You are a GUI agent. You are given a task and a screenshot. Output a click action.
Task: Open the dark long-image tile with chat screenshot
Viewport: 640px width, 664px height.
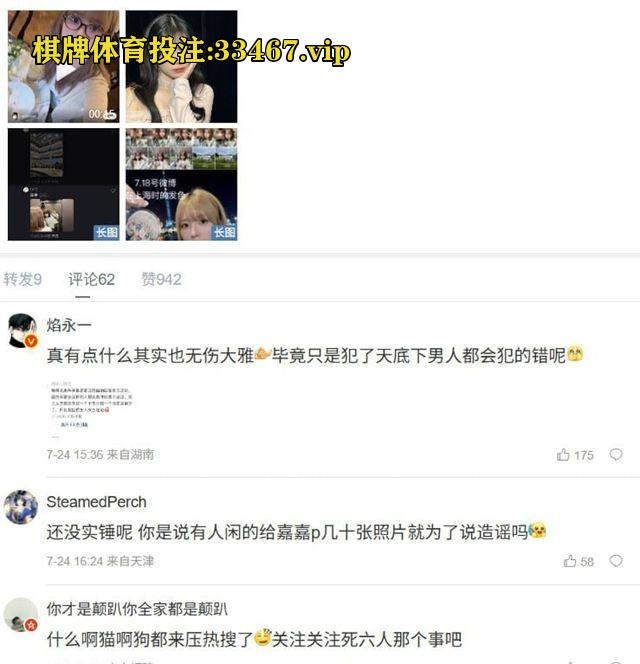(x=63, y=184)
